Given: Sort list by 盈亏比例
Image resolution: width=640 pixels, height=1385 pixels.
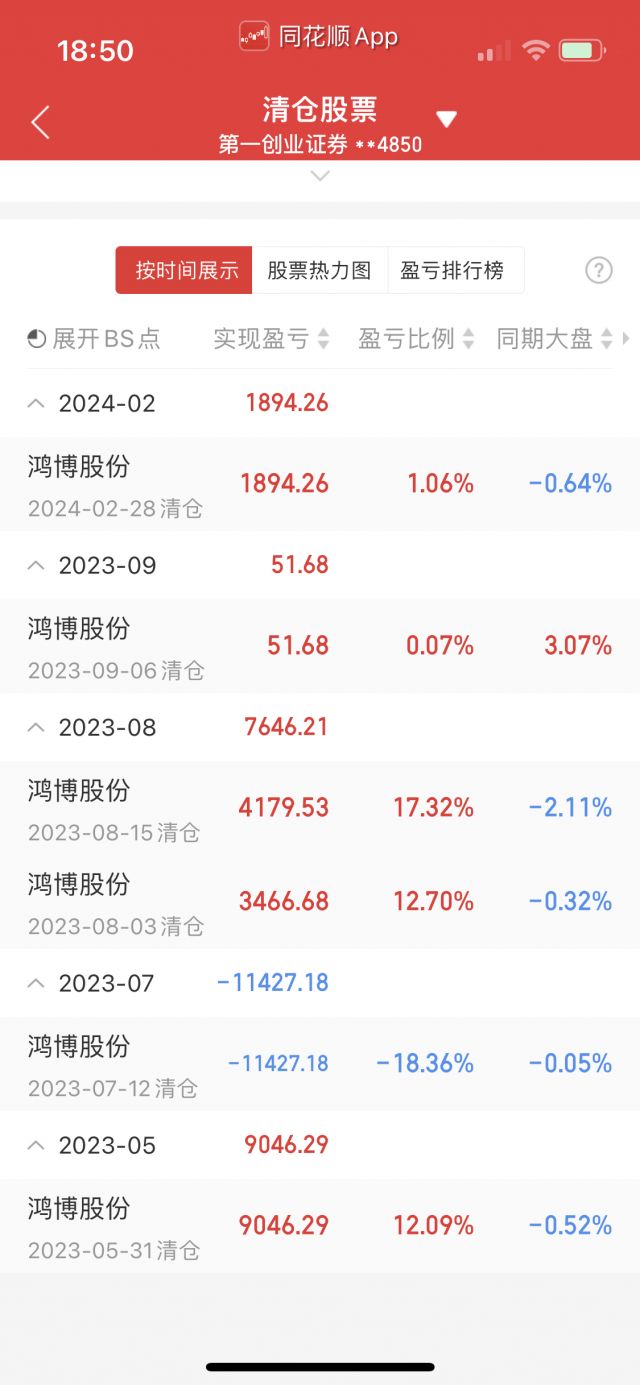Looking at the screenshot, I should pyautogui.click(x=417, y=339).
